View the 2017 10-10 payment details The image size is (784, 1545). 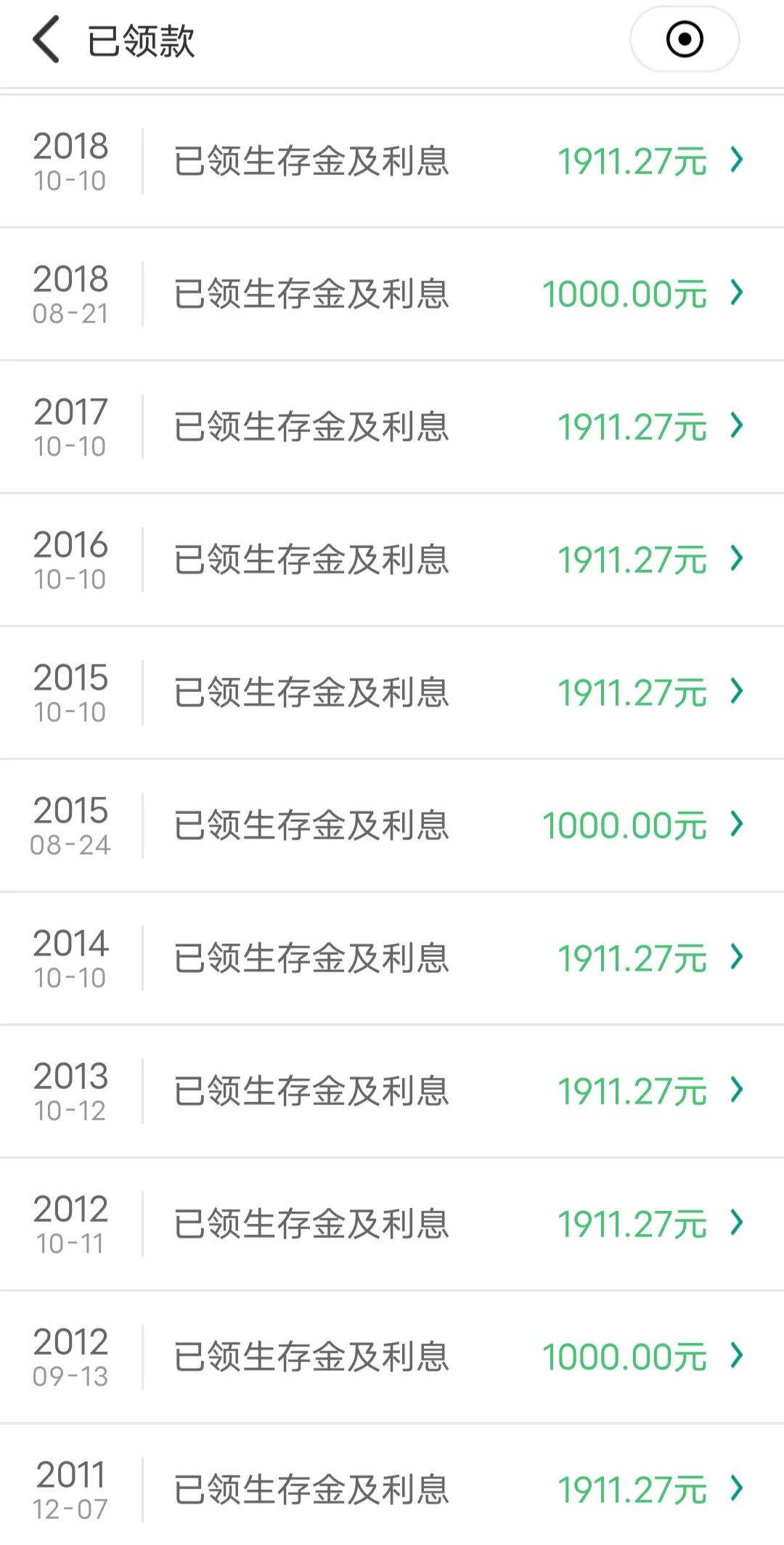tap(392, 427)
